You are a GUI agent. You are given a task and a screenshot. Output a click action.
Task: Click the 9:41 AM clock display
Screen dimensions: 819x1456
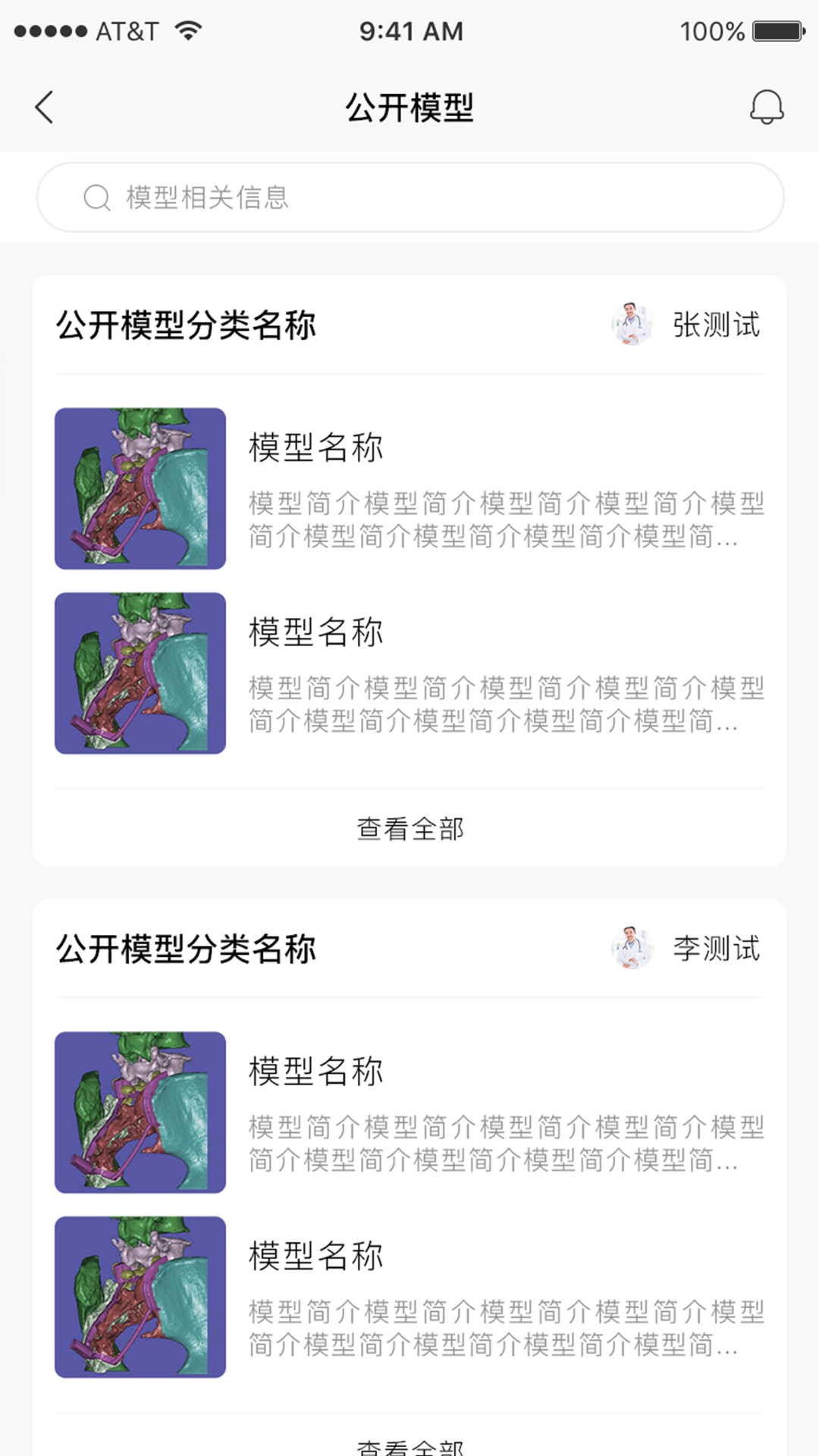click(x=409, y=30)
